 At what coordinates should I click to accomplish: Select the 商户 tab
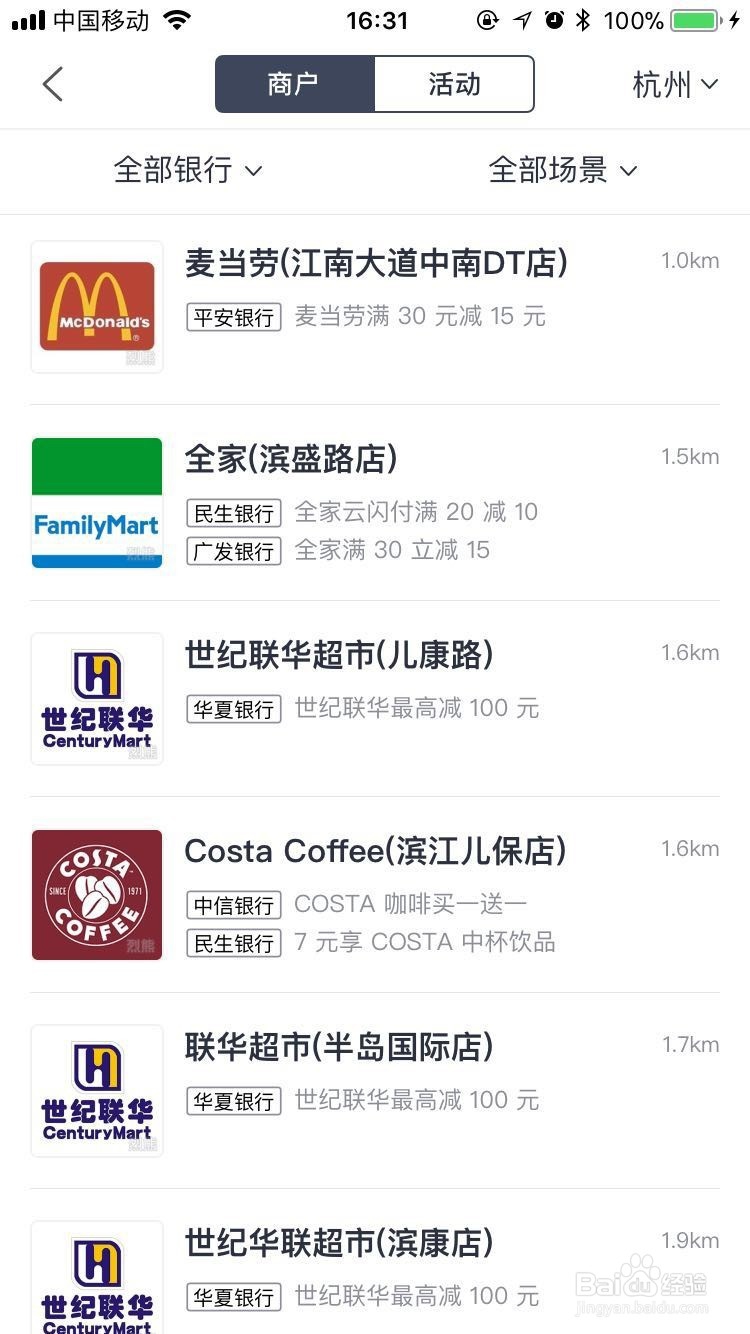click(x=295, y=84)
